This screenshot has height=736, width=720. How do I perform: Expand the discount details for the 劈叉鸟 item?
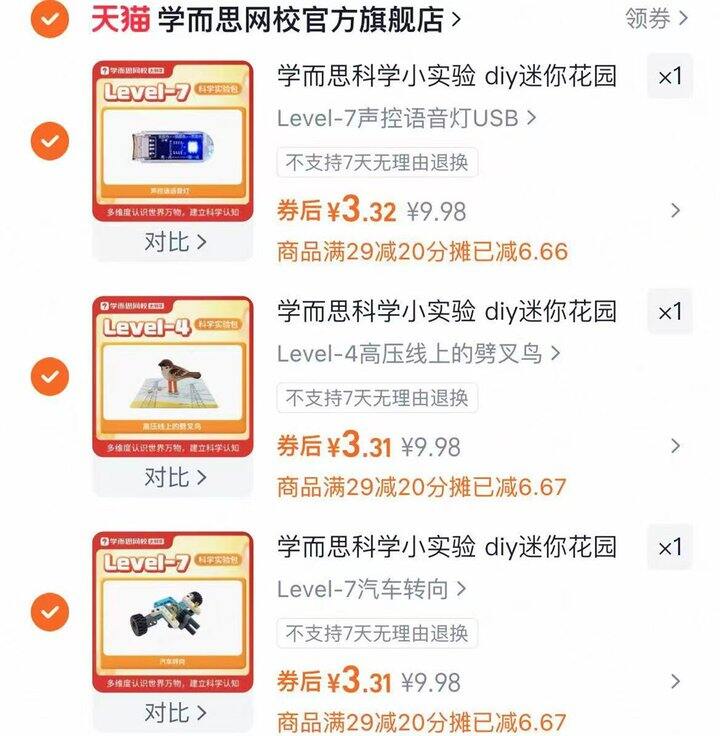(x=675, y=446)
